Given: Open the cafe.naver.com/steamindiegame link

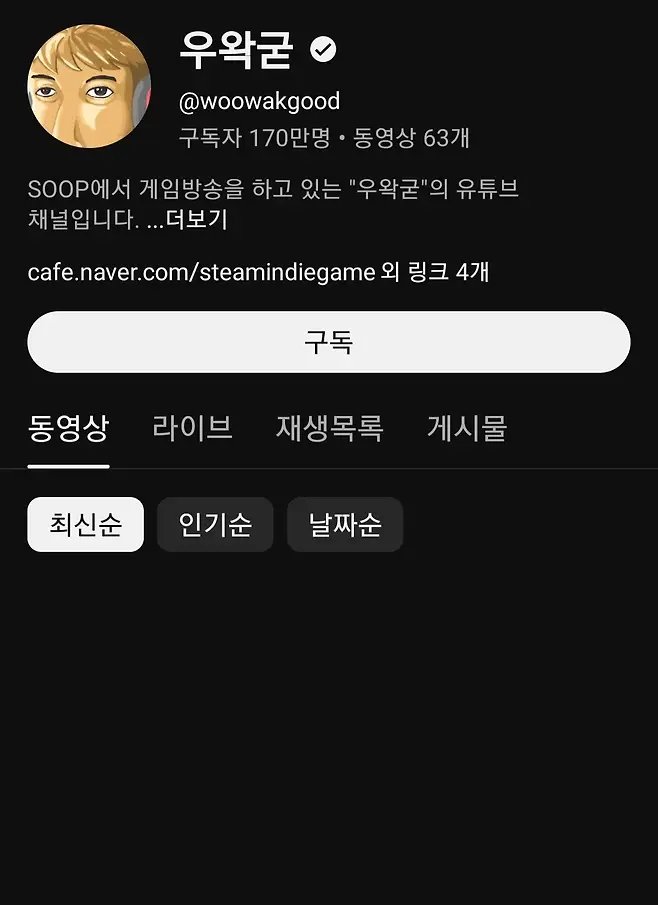Looking at the screenshot, I should point(201,271).
